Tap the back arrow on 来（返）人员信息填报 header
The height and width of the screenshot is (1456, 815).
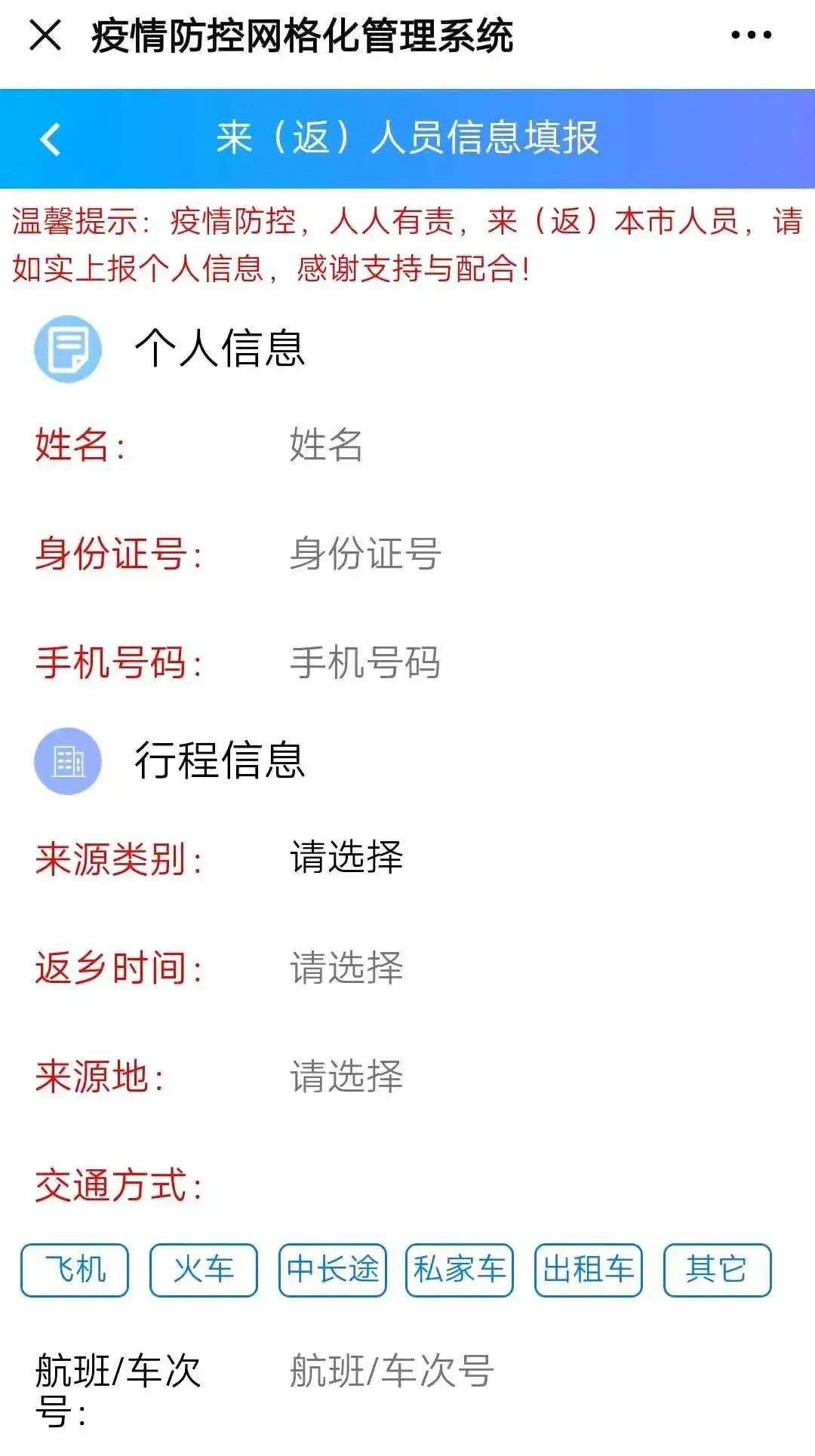point(50,139)
